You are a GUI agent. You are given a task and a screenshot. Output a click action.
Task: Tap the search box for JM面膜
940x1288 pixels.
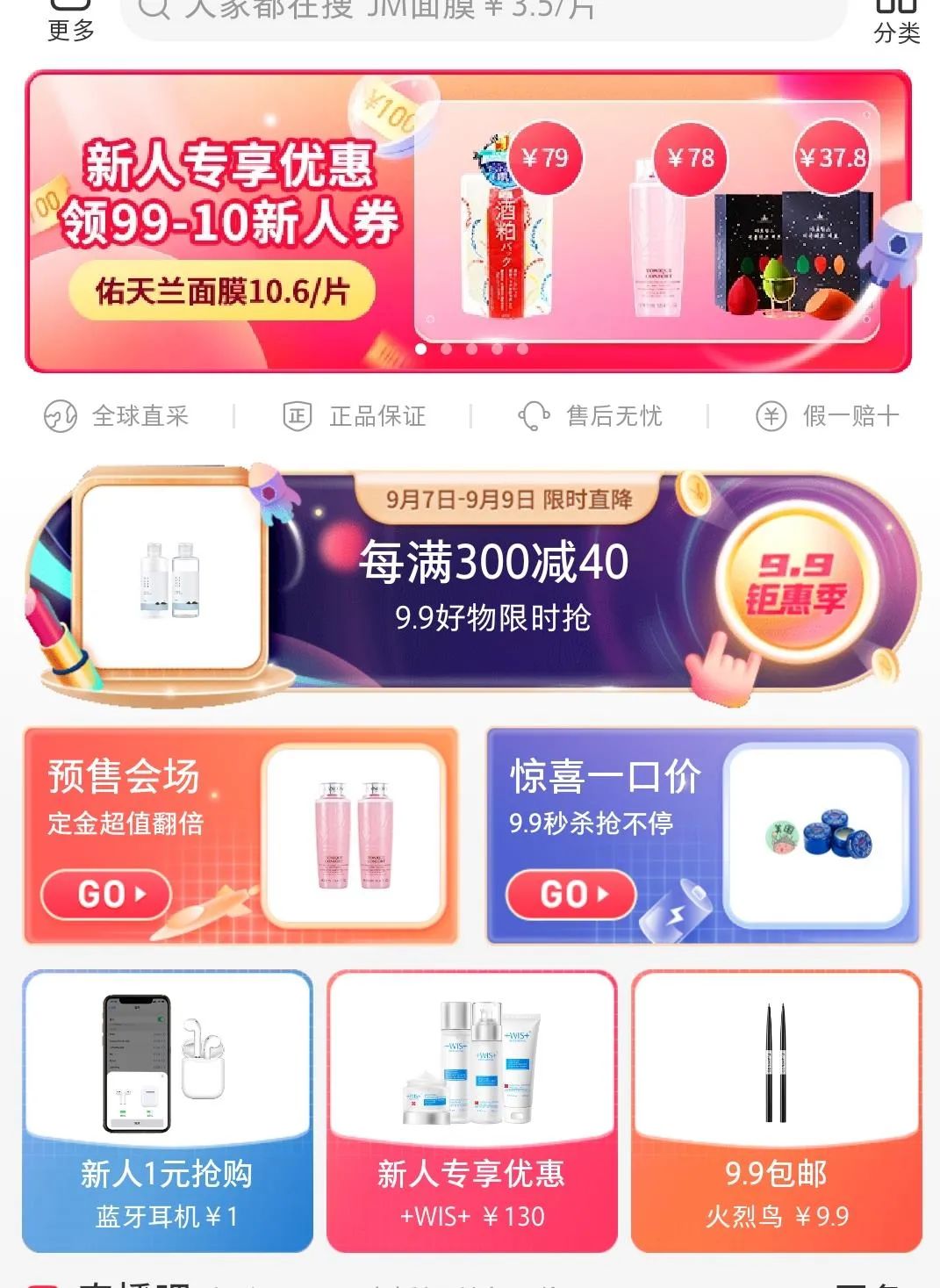(483, 13)
